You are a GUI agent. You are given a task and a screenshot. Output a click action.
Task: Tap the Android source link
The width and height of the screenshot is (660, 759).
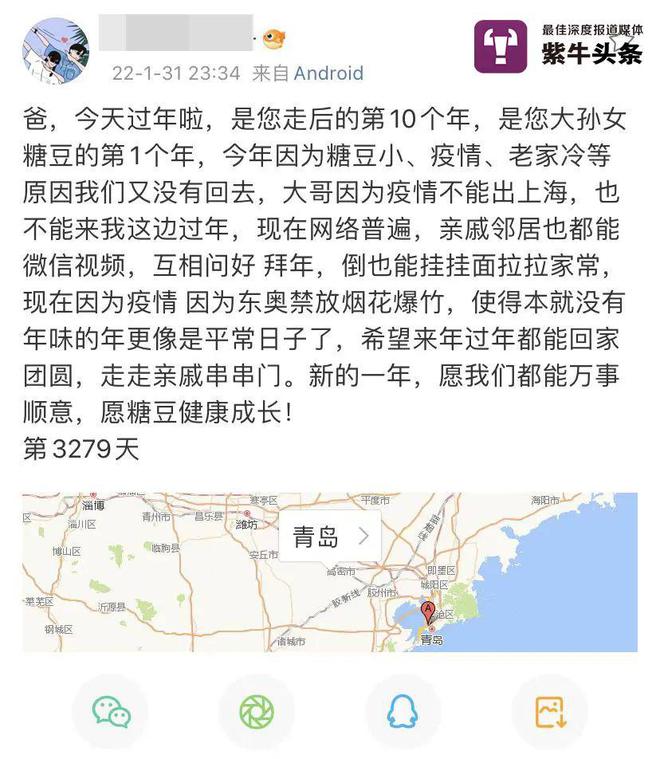(328, 73)
